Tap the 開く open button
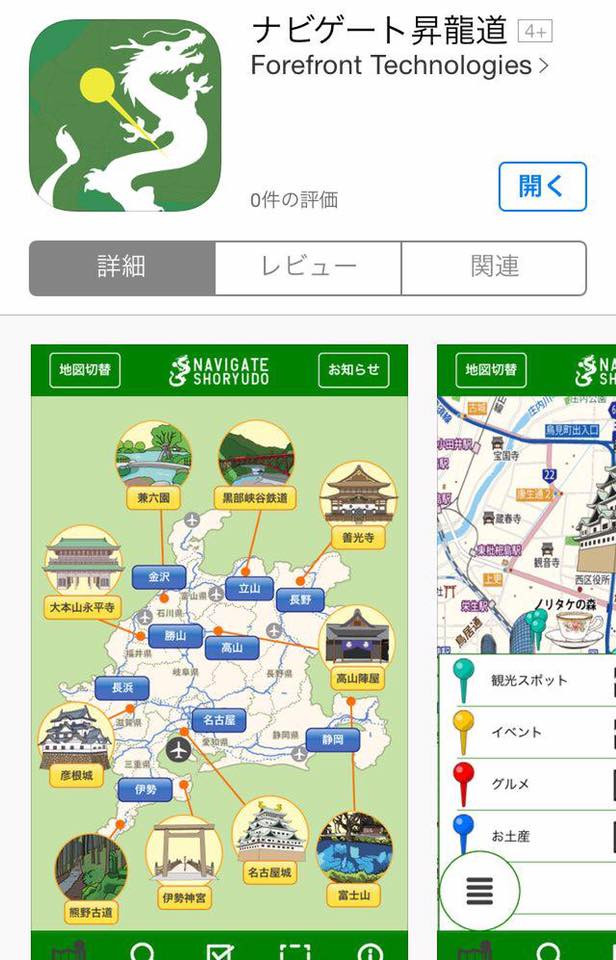 (x=542, y=186)
